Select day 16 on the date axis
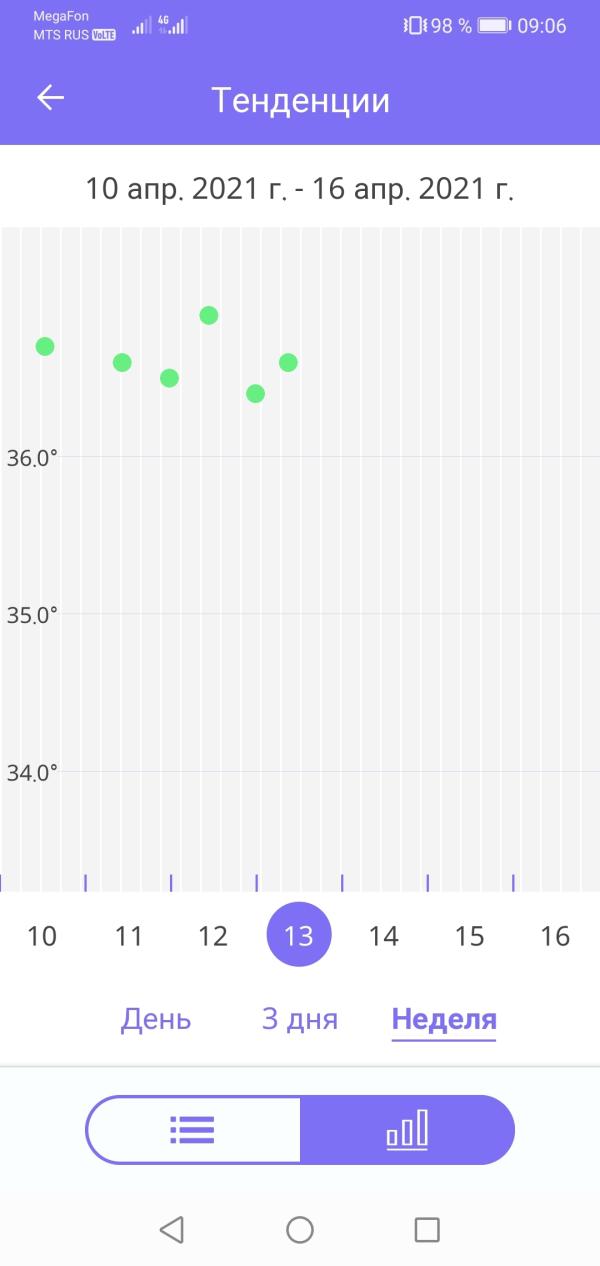This screenshot has width=600, height=1266. pos(555,936)
